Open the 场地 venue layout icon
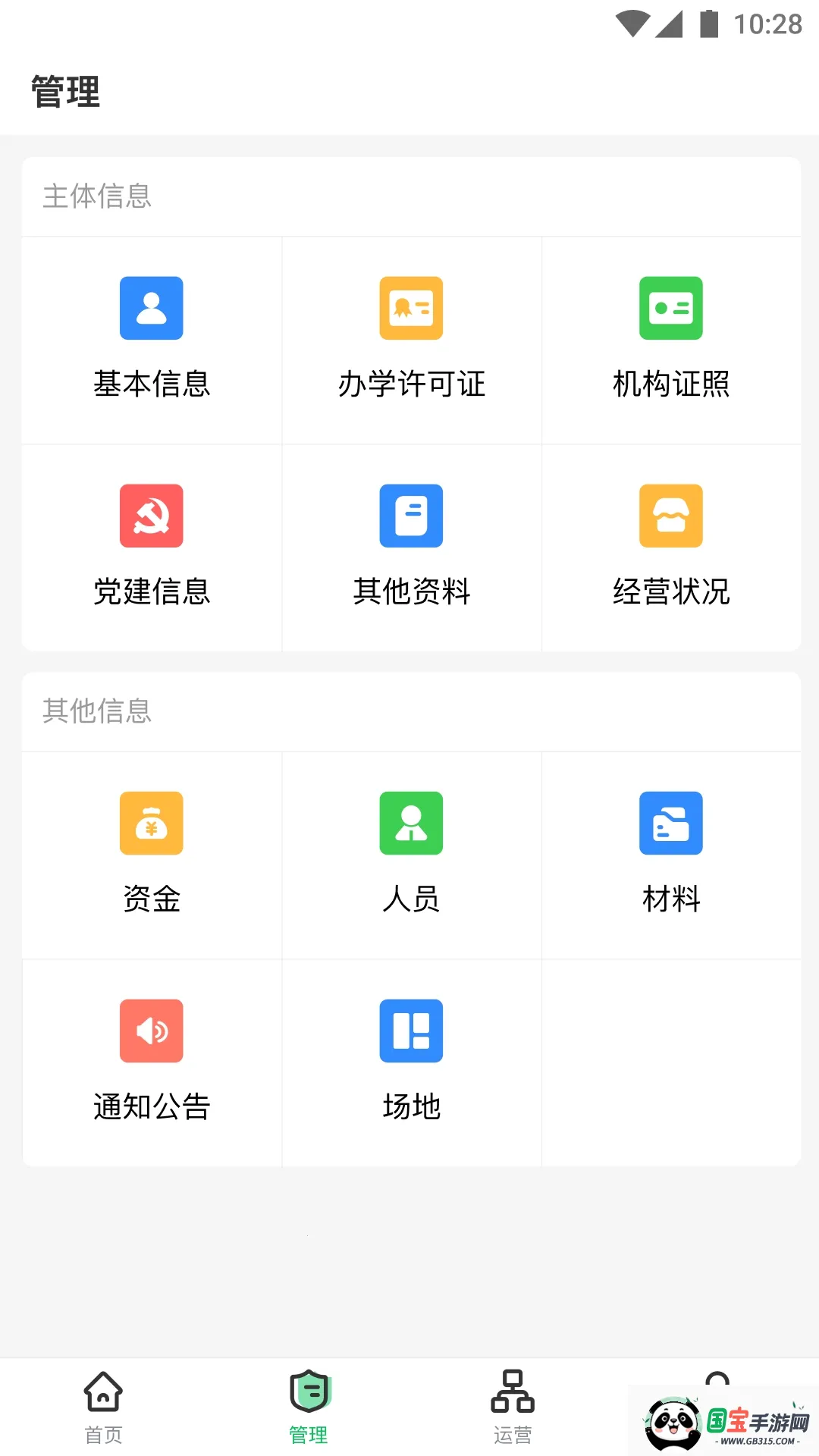This screenshot has height=1456, width=819. 410,1031
